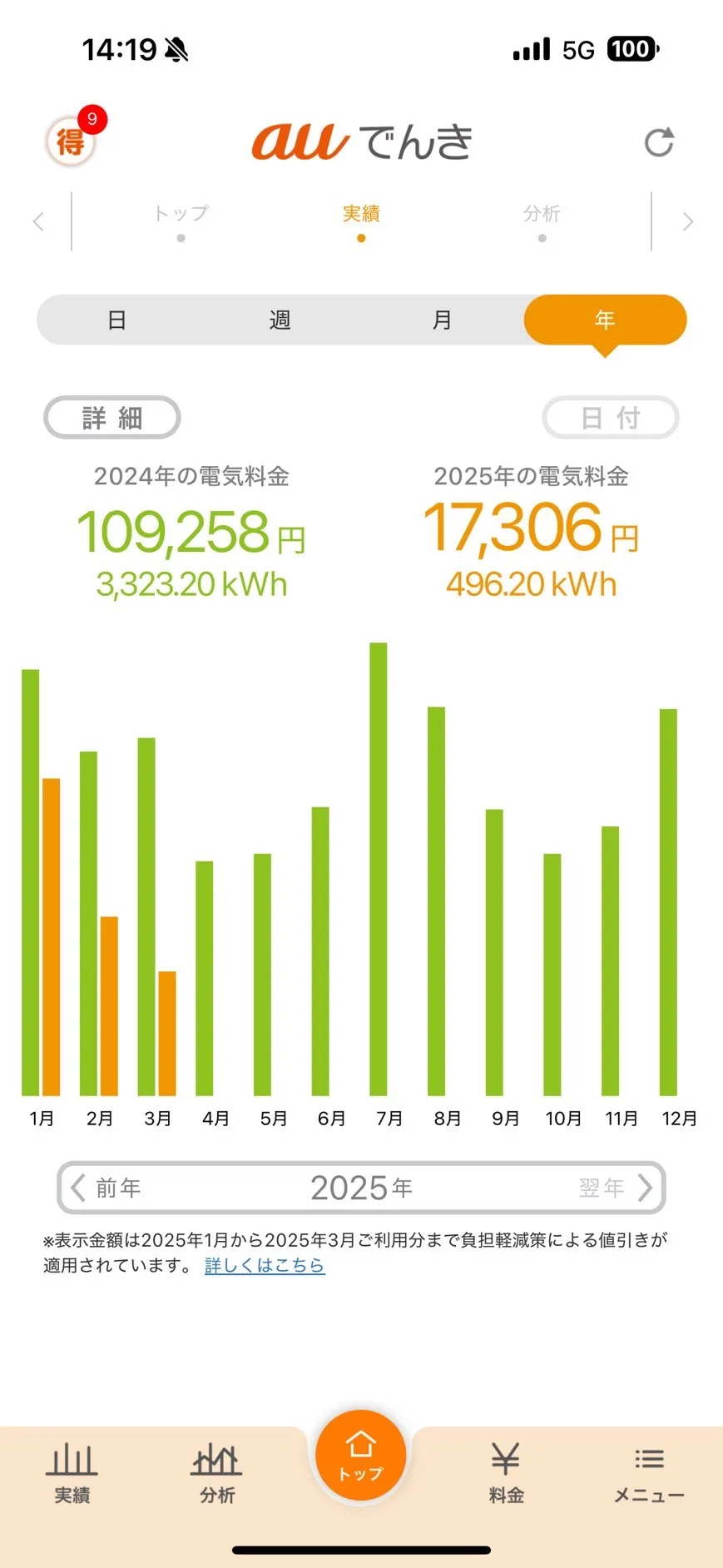
Task: Open the 詳細 button
Action: coord(111,417)
